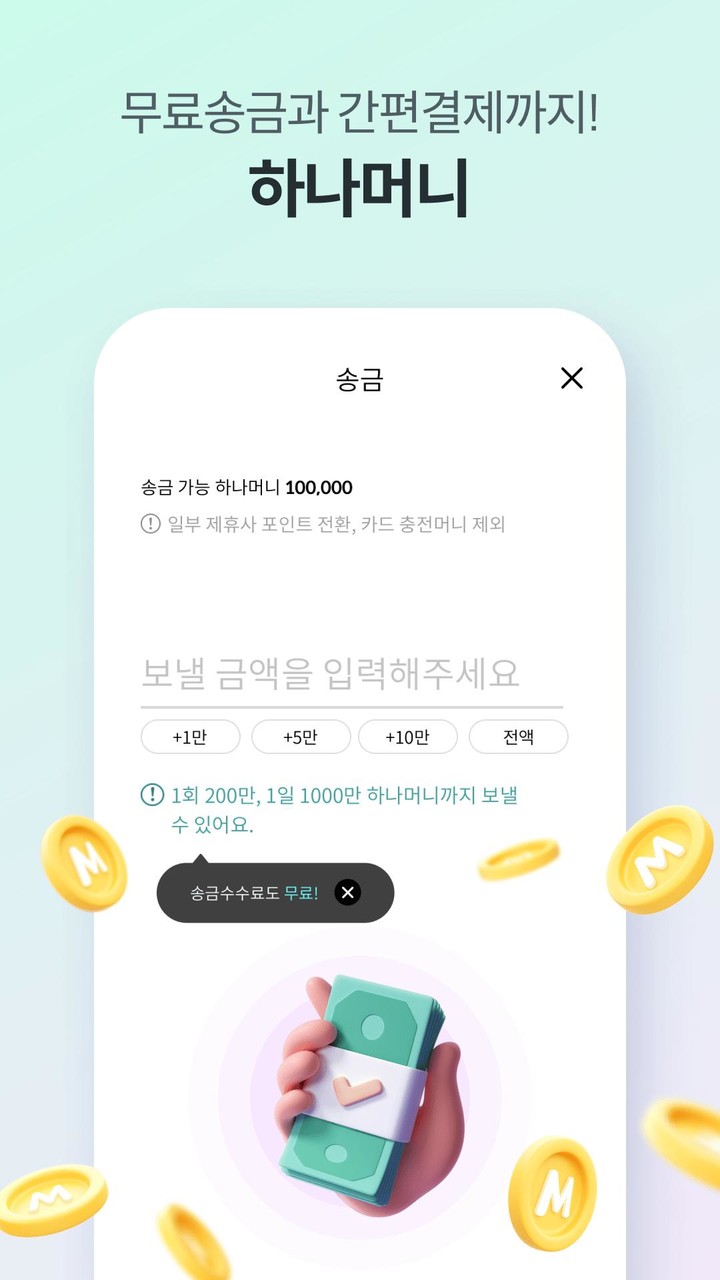Screen dimensions: 720x1280
Task: Select the 전액 full amount chip
Action: tap(519, 736)
